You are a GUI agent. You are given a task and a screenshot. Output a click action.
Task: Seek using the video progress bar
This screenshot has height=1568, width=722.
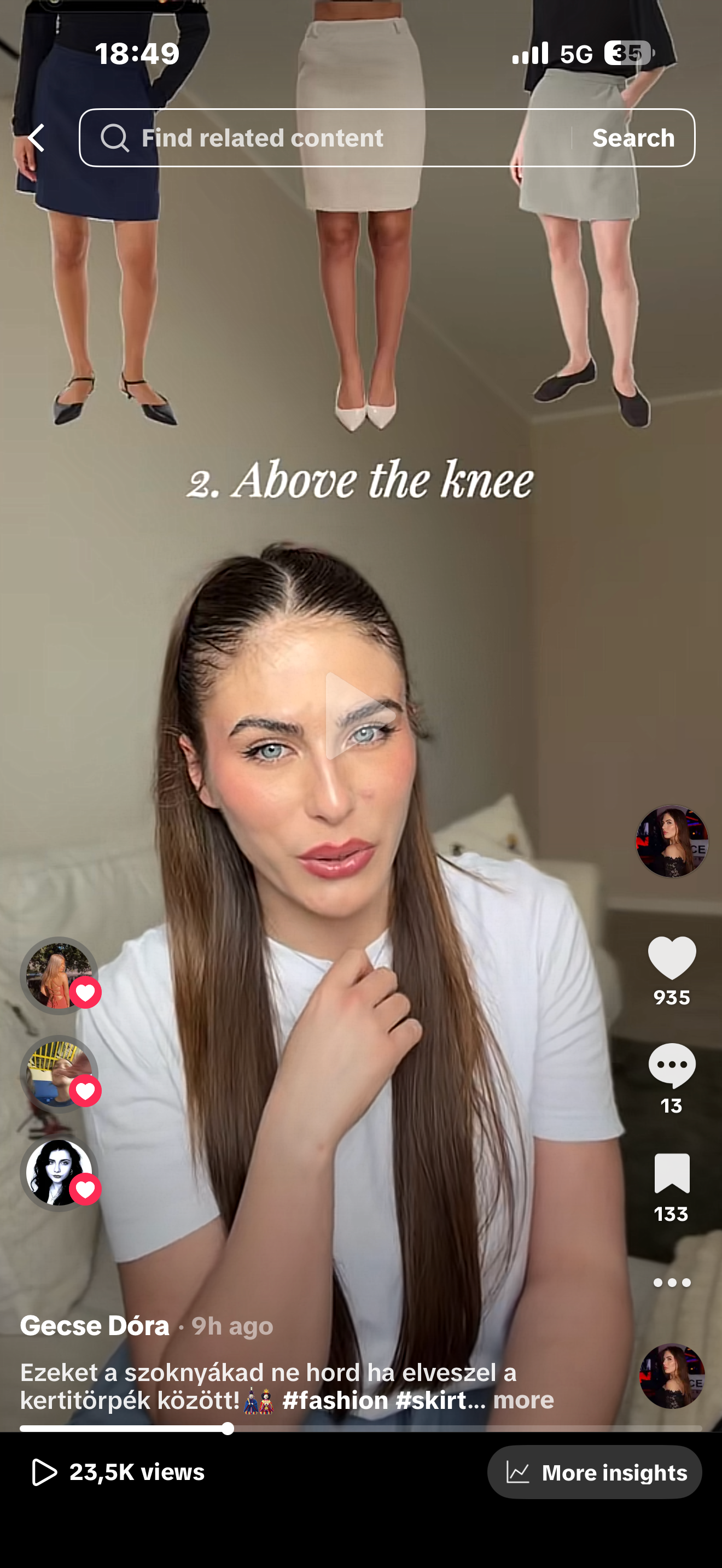pos(360,1428)
